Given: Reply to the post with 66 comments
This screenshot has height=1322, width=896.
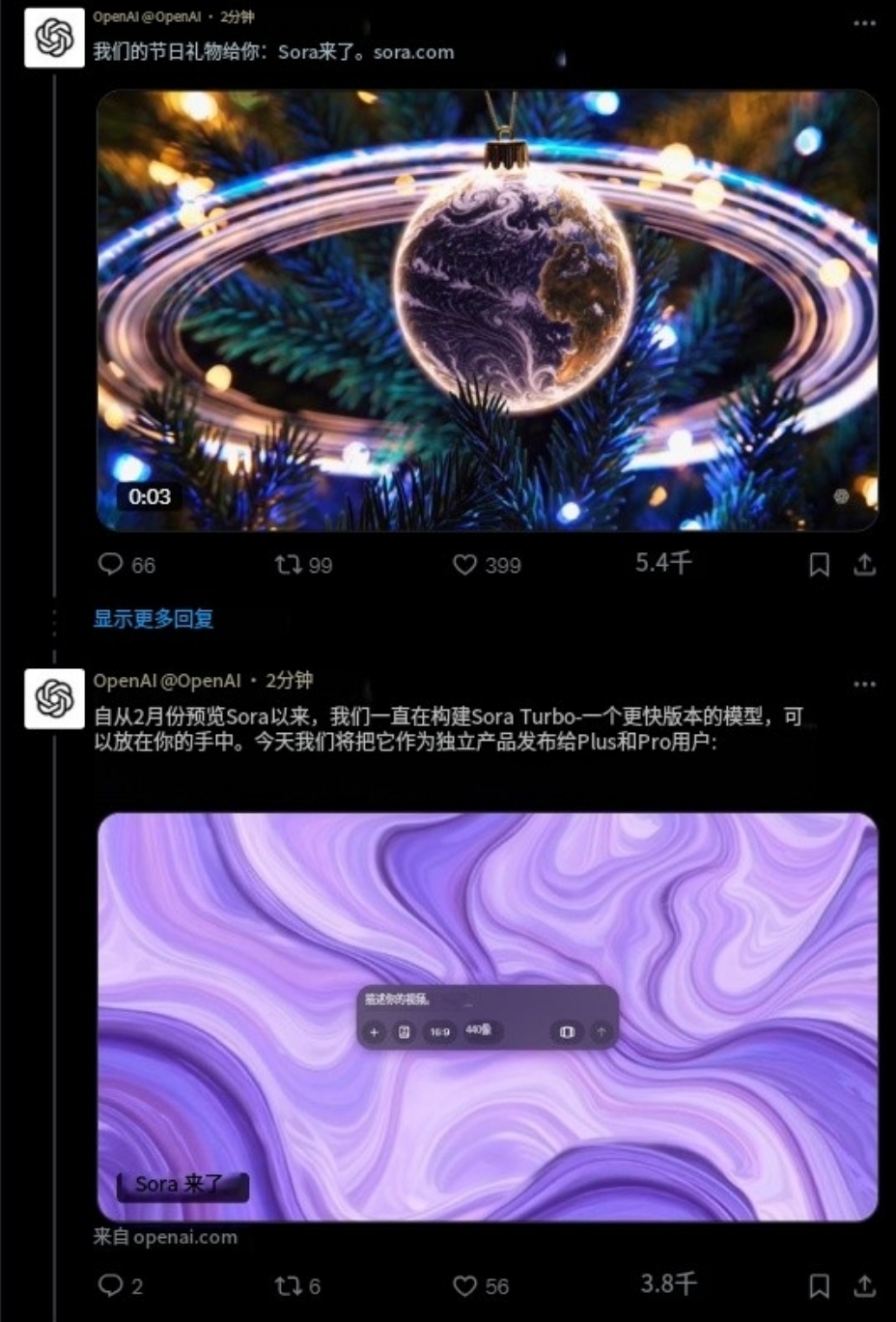Looking at the screenshot, I should (112, 564).
